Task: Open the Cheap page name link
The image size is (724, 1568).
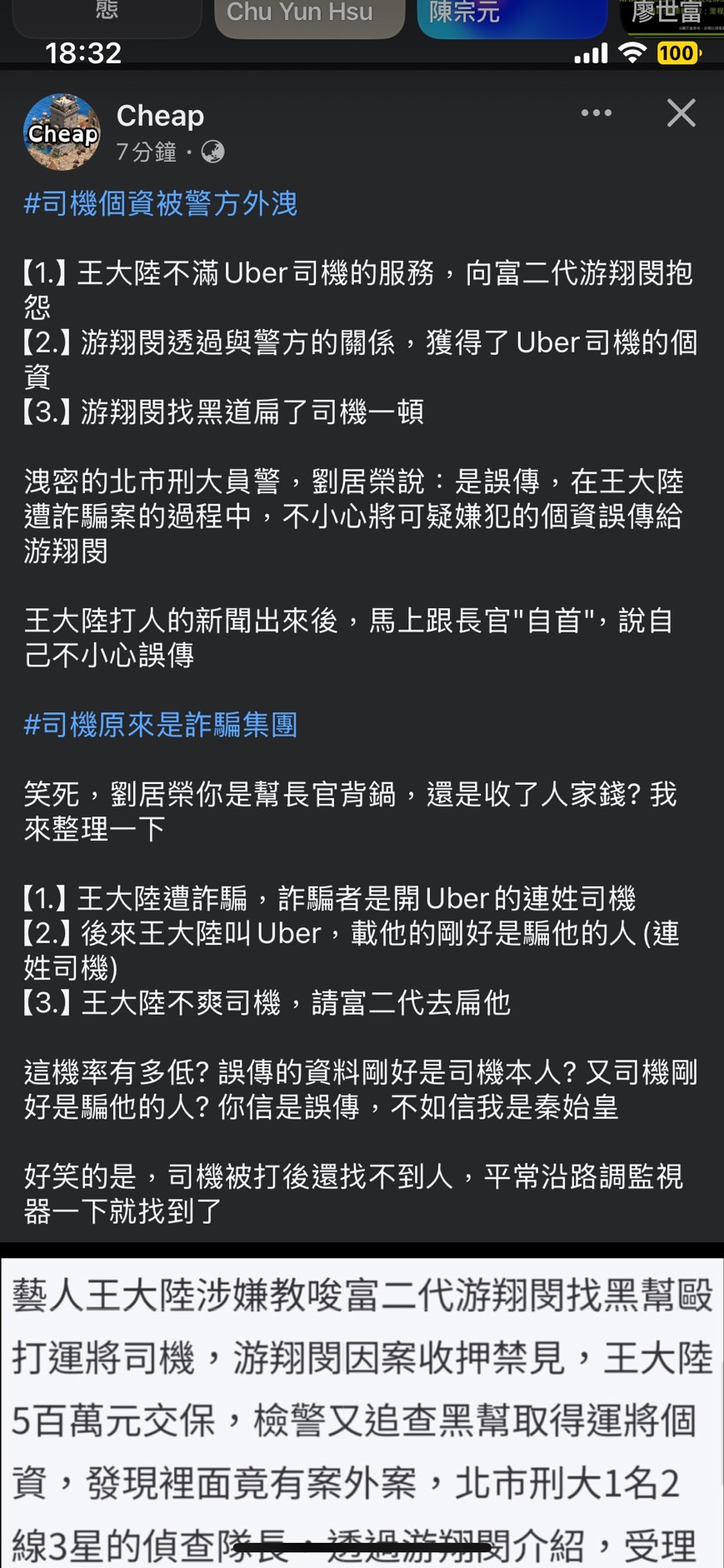Action: tap(160, 116)
